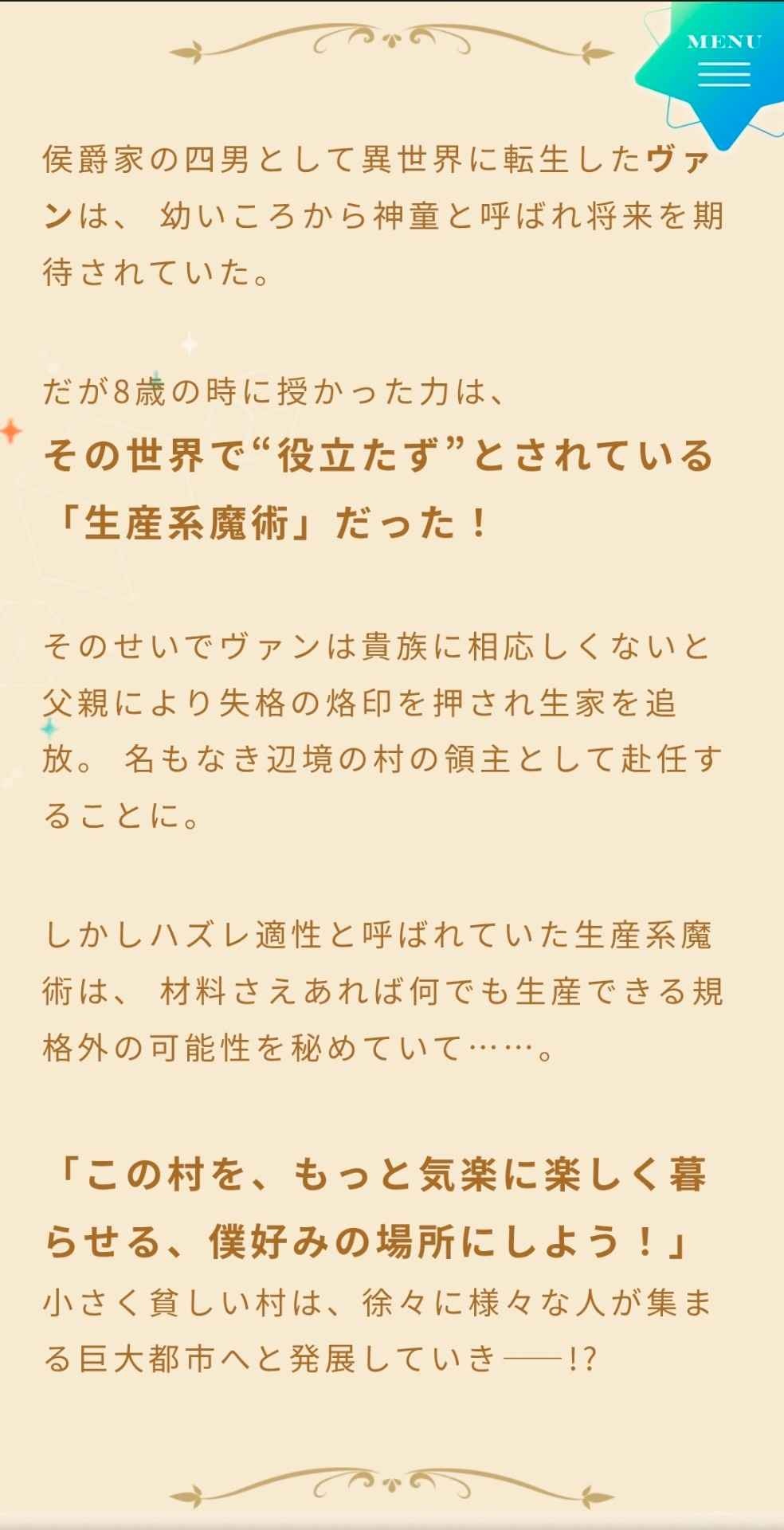The width and height of the screenshot is (784, 1530).
Task: Open the star-shaped MENU button
Action: (x=723, y=64)
